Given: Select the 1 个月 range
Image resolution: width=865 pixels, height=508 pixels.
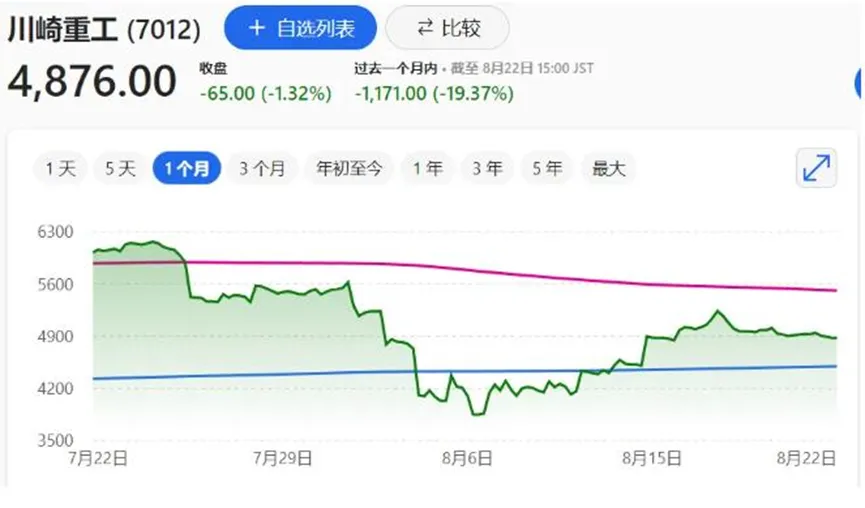Looking at the screenshot, I should (186, 169).
